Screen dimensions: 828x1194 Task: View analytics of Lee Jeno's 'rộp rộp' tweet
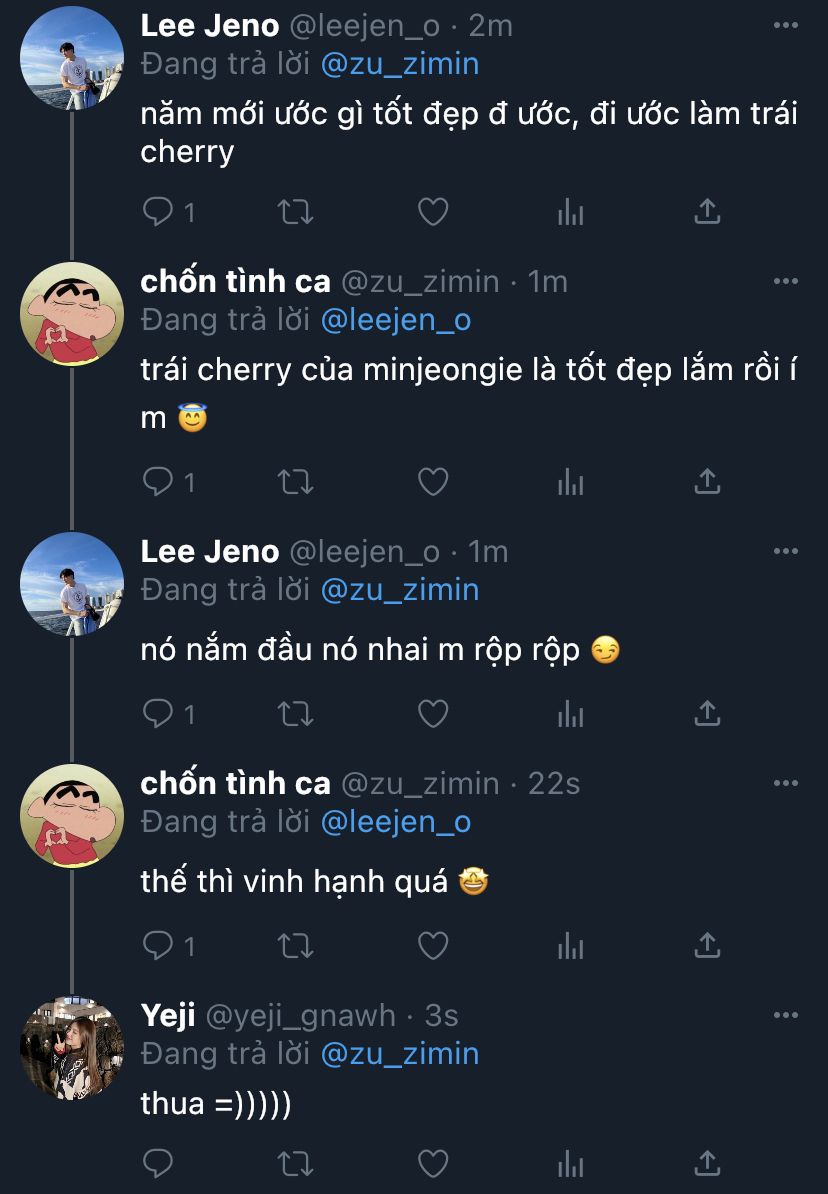pos(570,714)
